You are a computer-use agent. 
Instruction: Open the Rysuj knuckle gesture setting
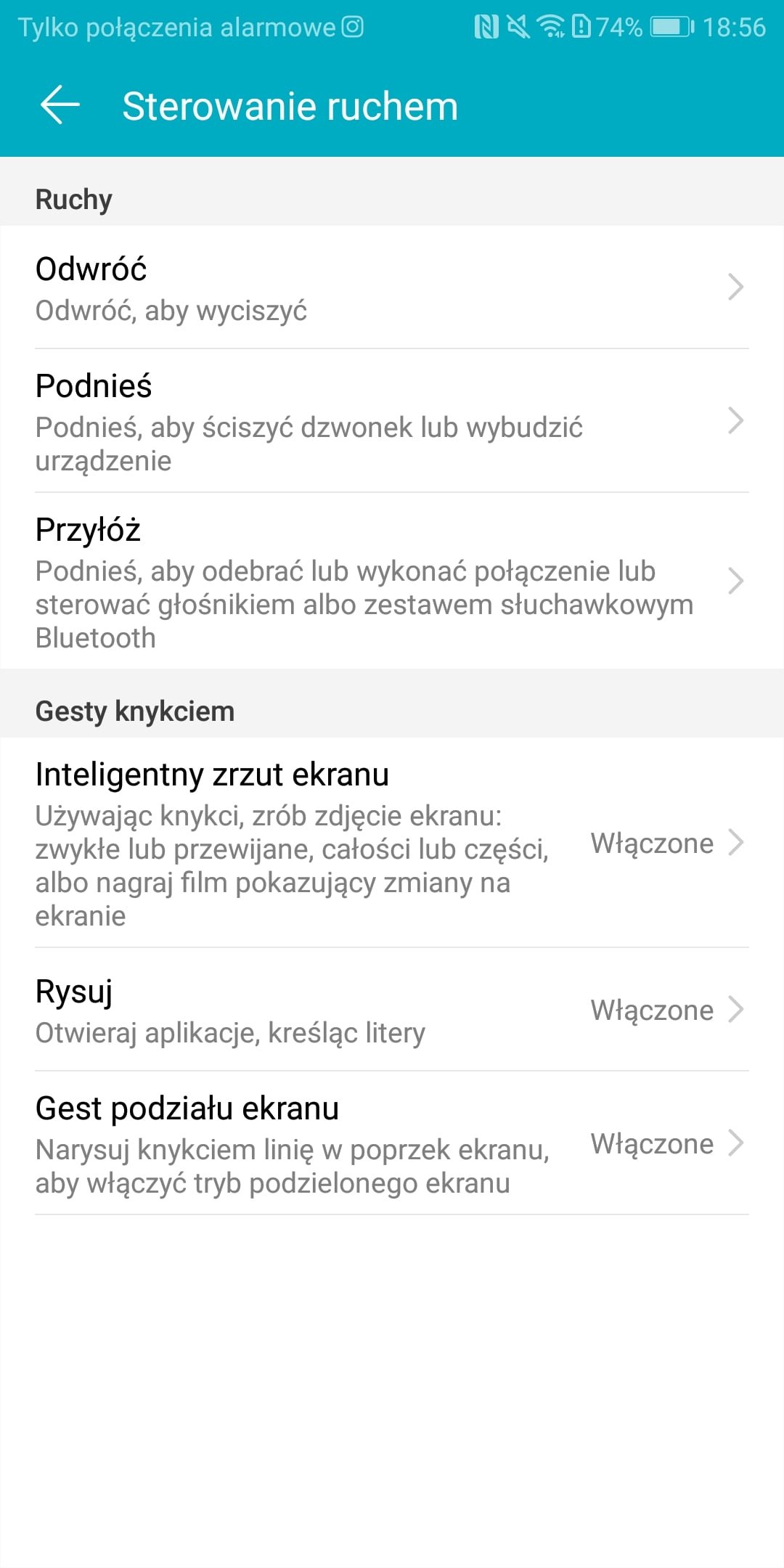pyautogui.click(x=392, y=1010)
